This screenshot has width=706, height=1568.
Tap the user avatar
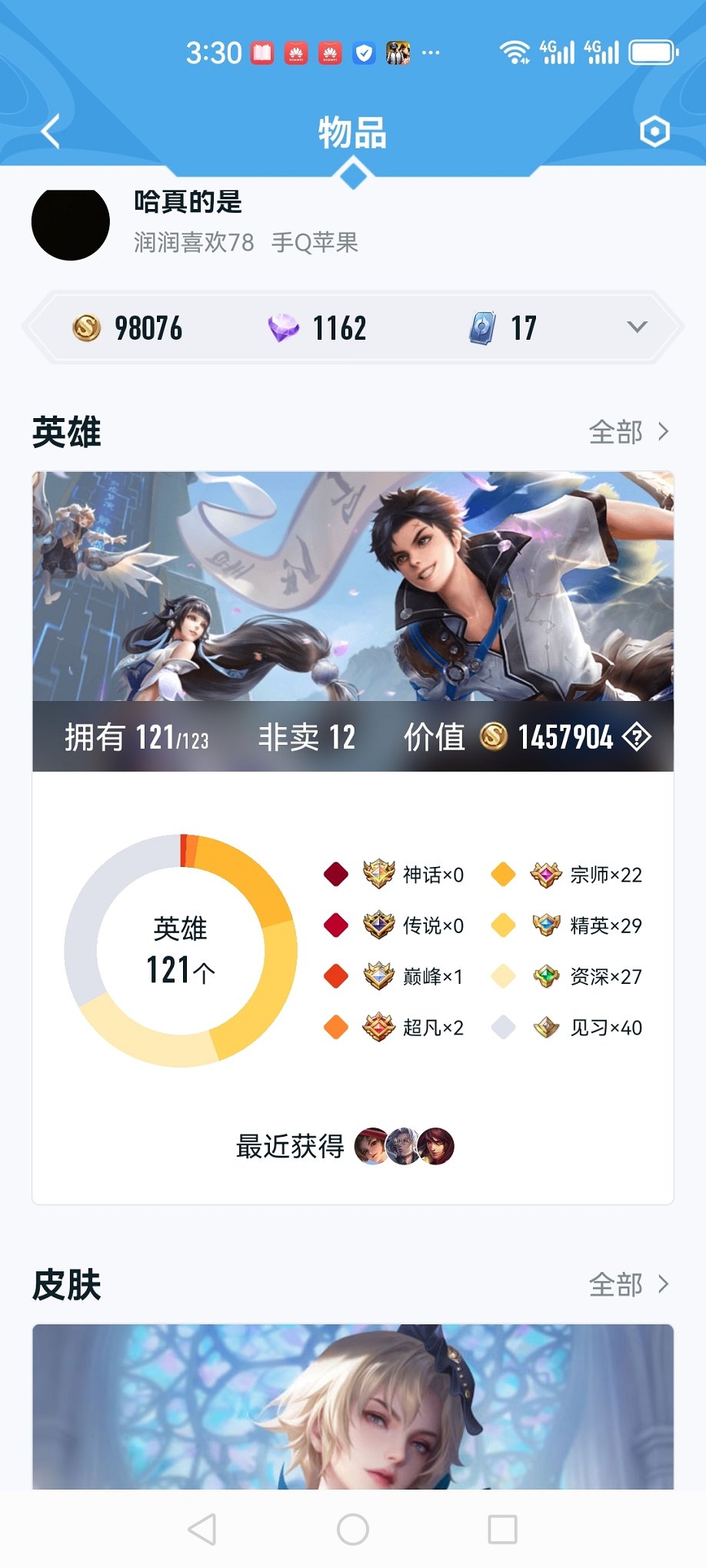point(71,224)
